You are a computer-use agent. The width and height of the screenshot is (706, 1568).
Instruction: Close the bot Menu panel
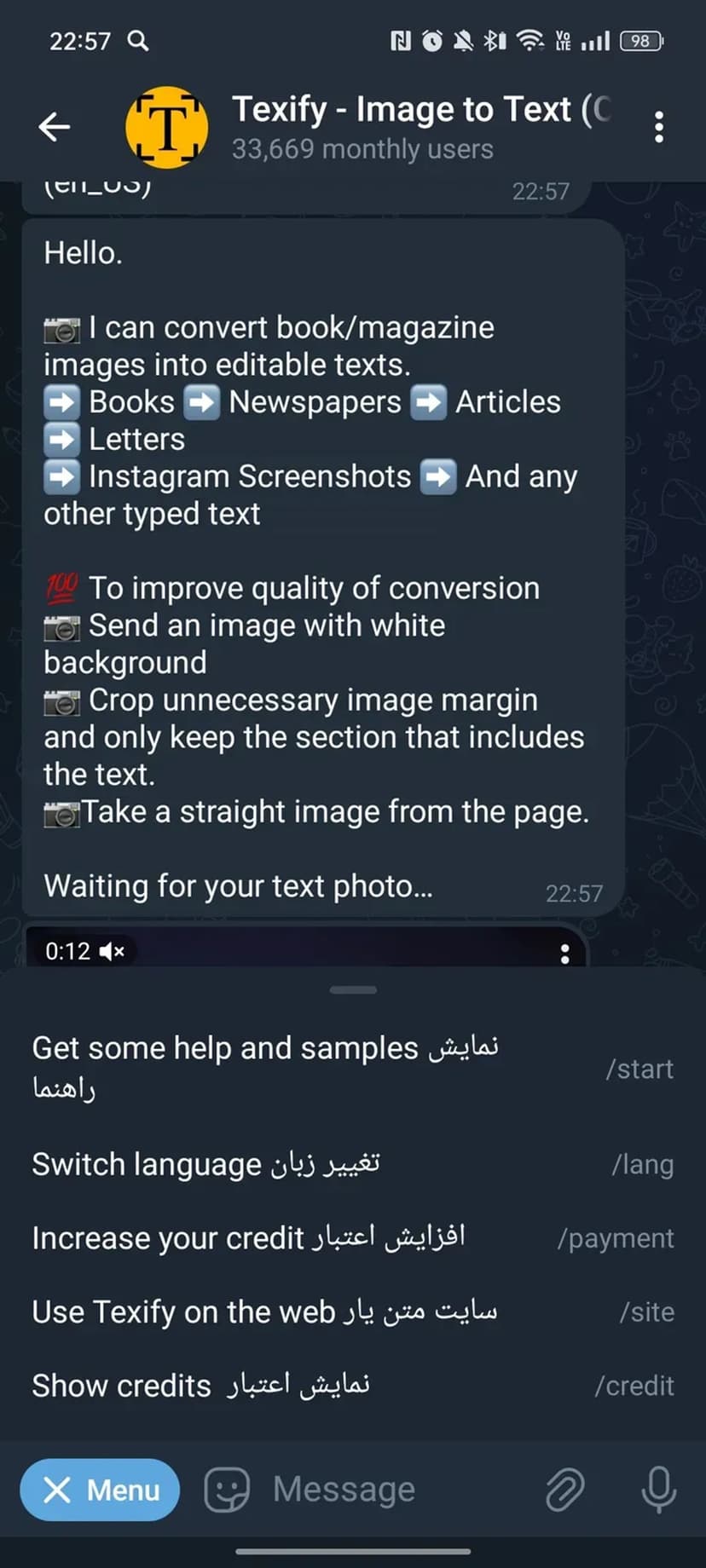[x=101, y=1490]
